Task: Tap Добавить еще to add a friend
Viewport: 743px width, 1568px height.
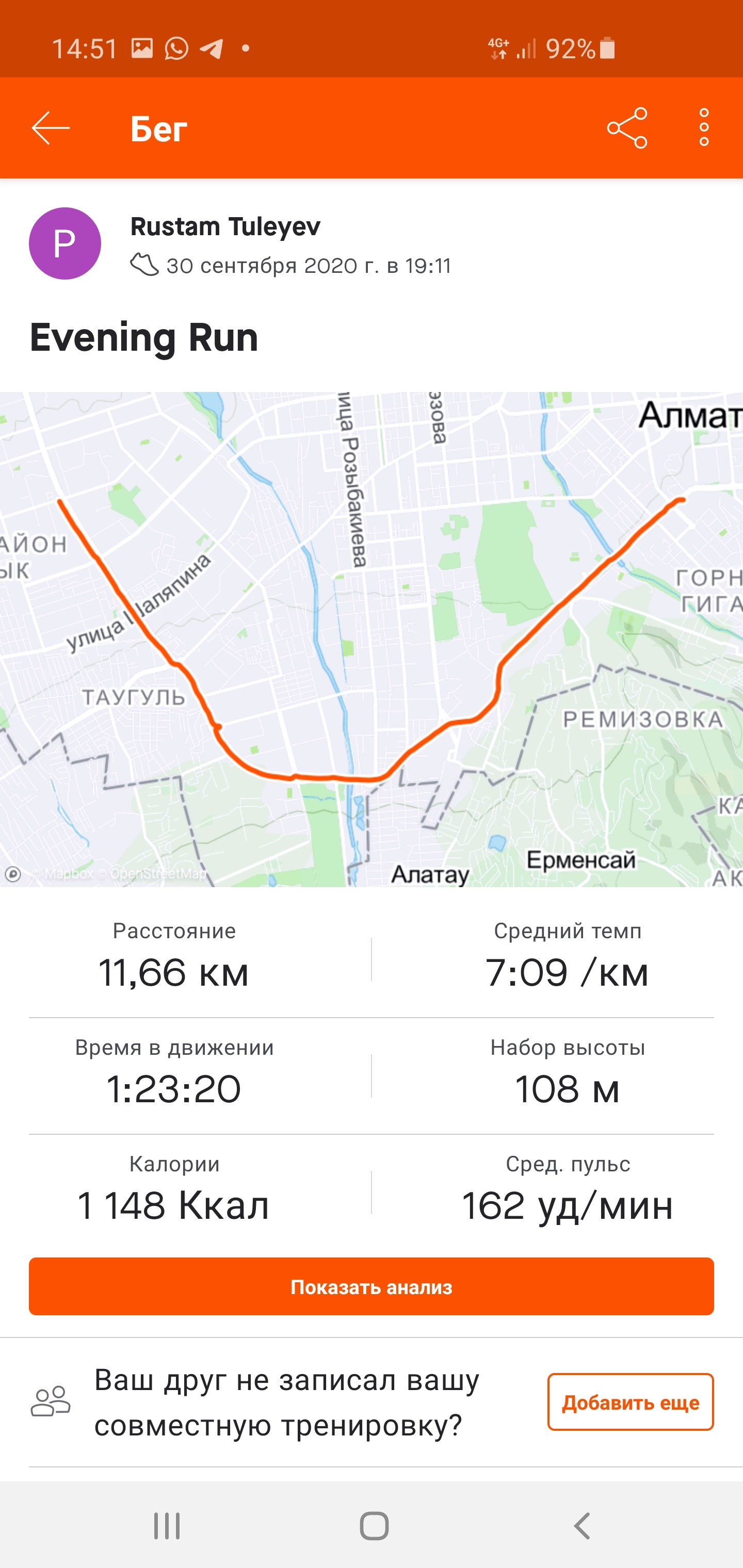Action: (631, 1402)
